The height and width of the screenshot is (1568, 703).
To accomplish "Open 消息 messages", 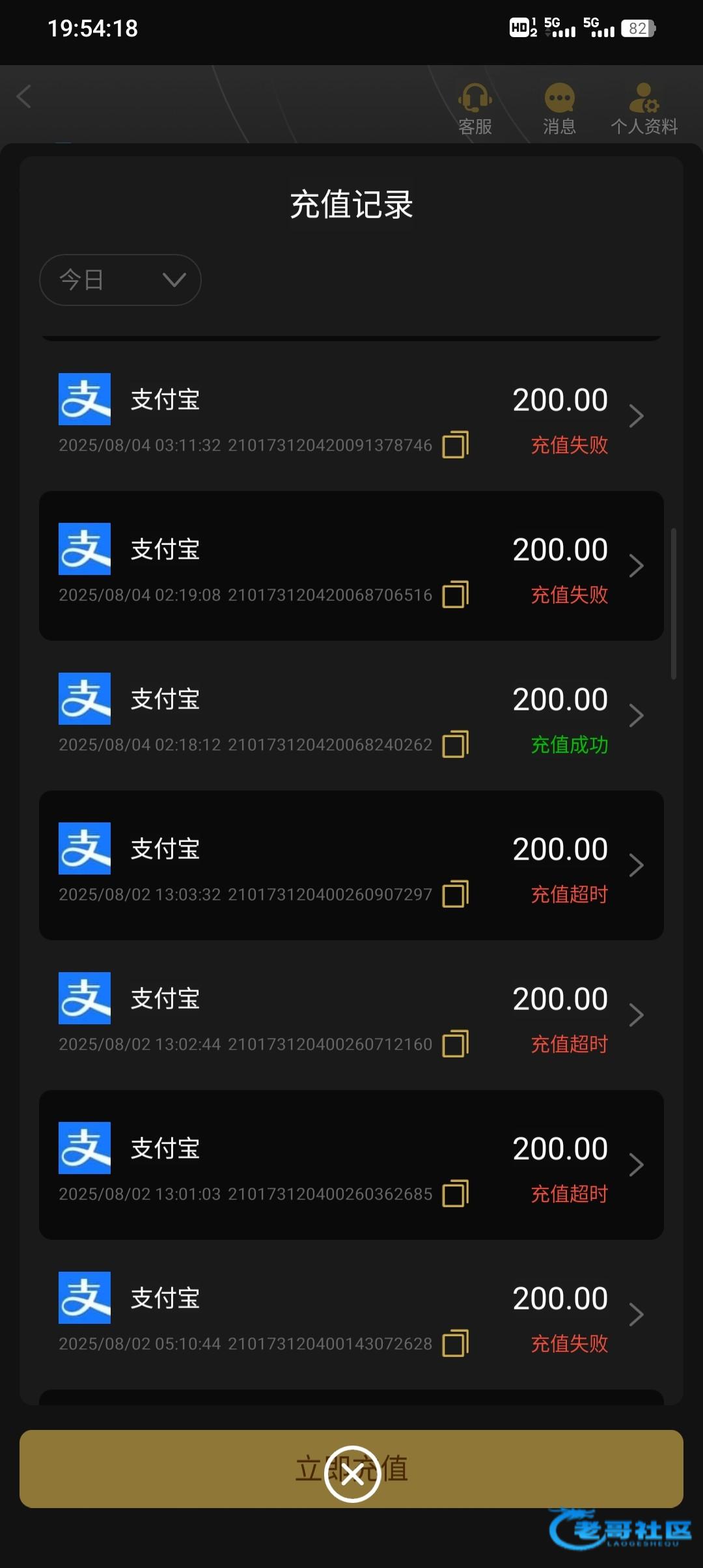I will coord(560,108).
